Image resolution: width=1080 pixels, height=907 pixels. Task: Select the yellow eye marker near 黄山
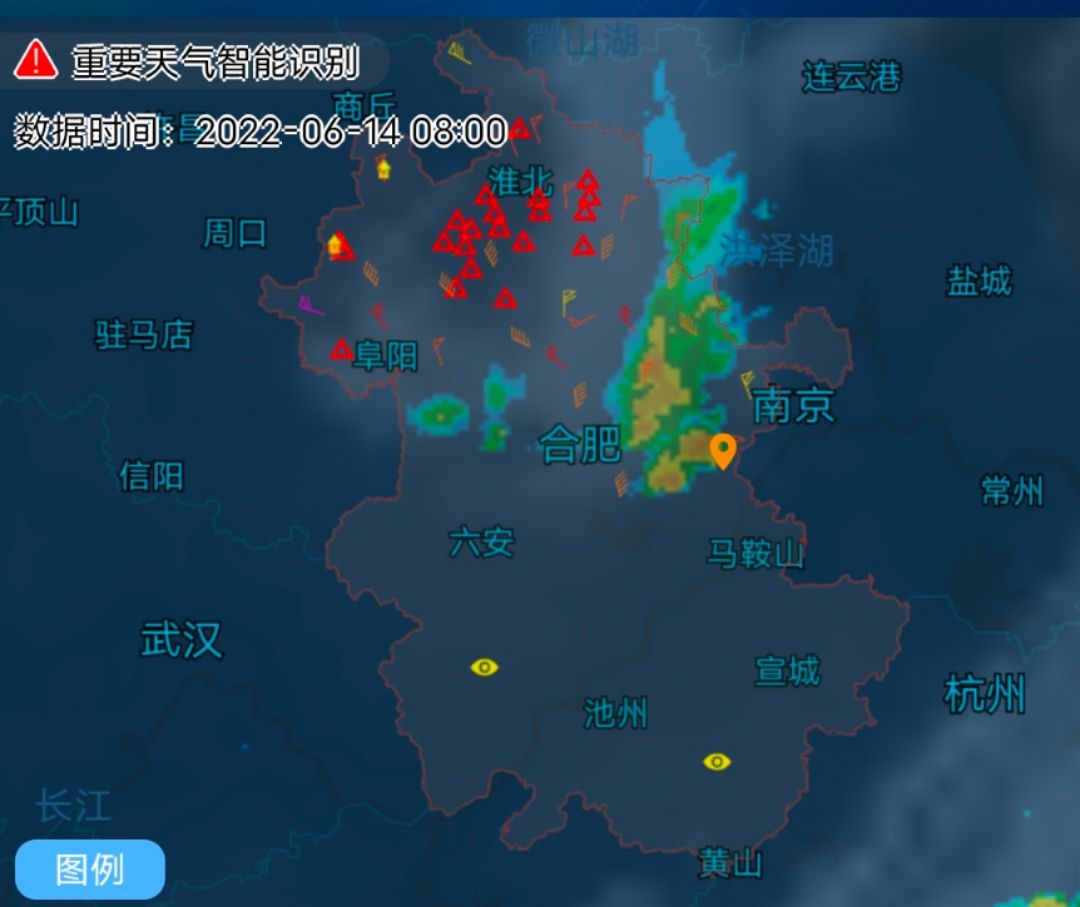click(716, 762)
